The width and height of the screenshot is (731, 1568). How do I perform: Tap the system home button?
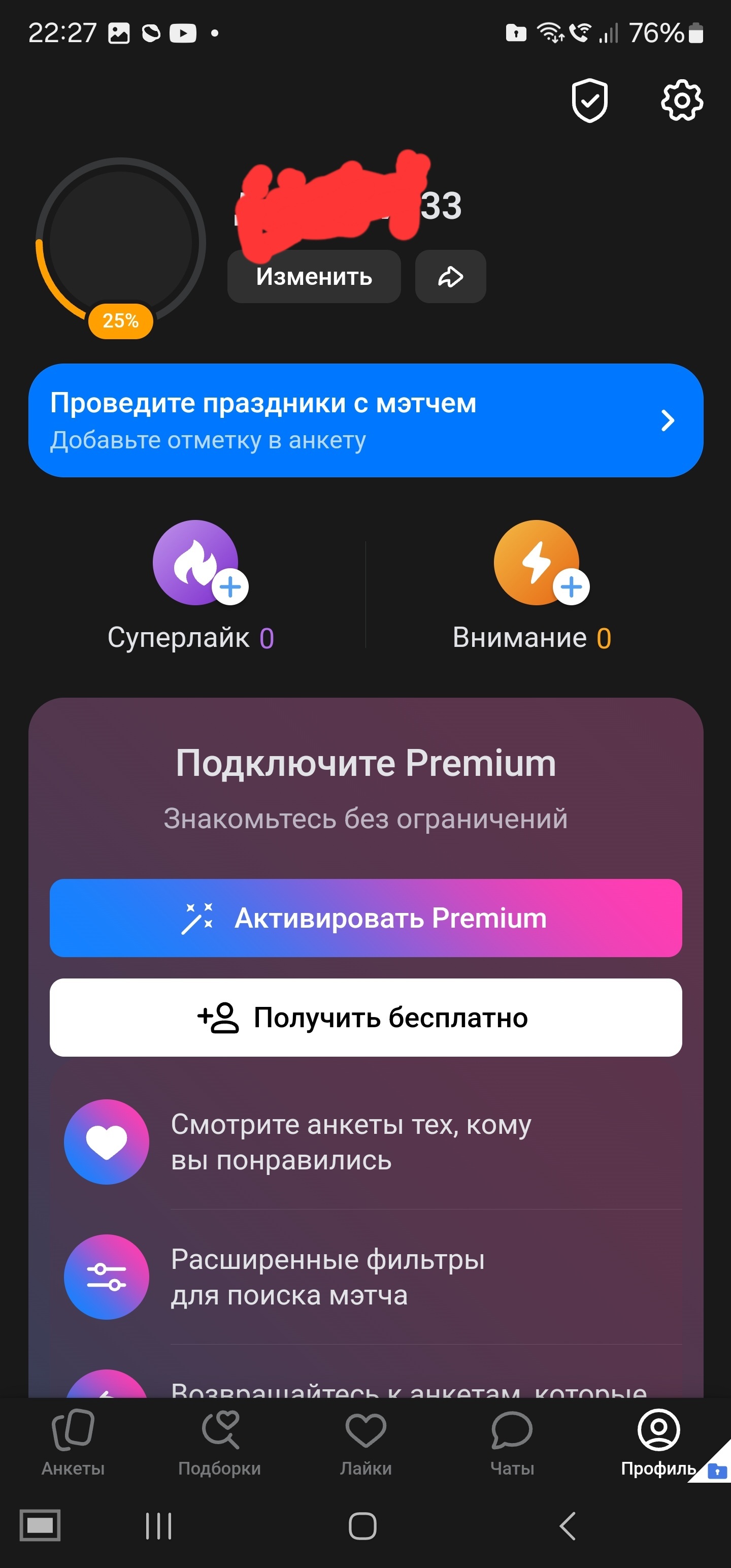pyautogui.click(x=363, y=1526)
